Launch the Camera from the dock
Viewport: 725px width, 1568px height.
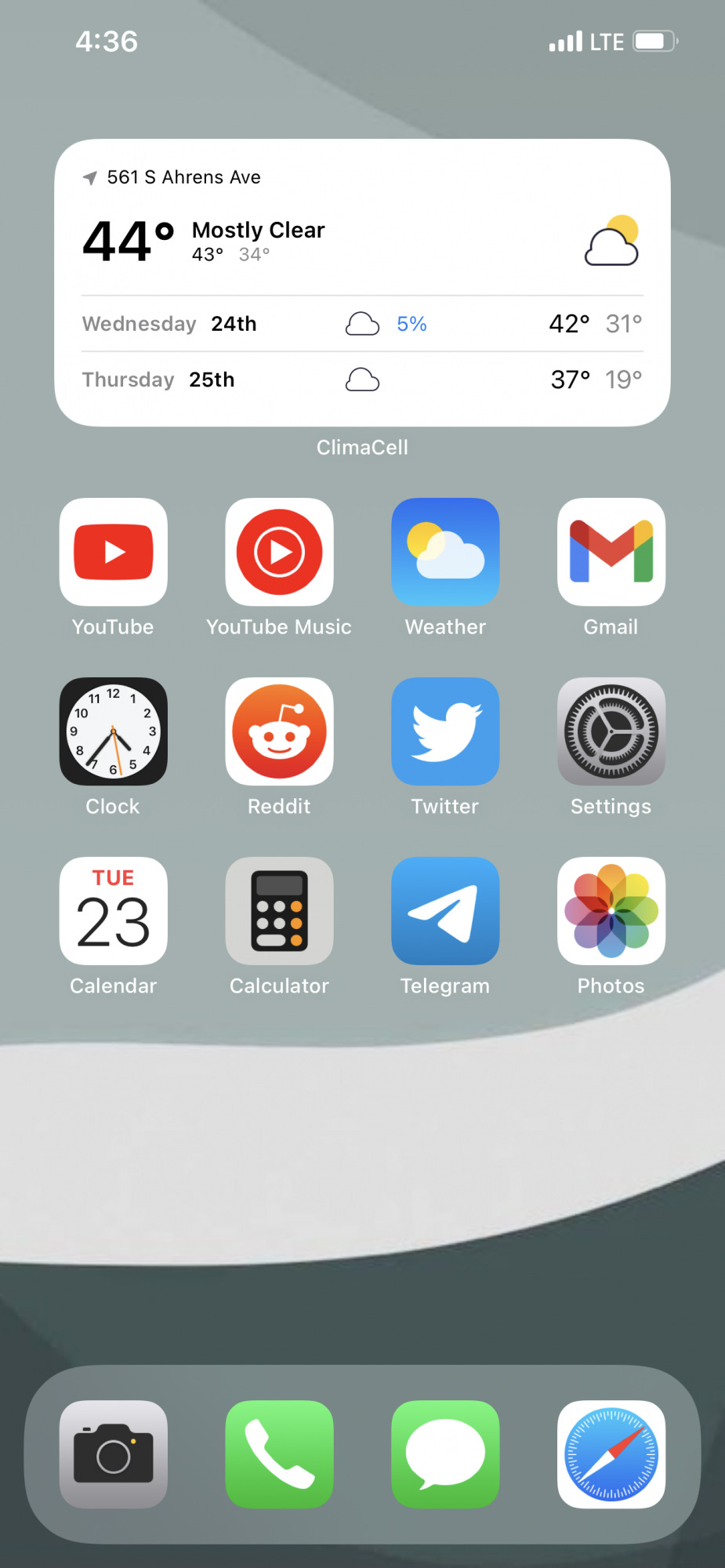pos(114,1454)
